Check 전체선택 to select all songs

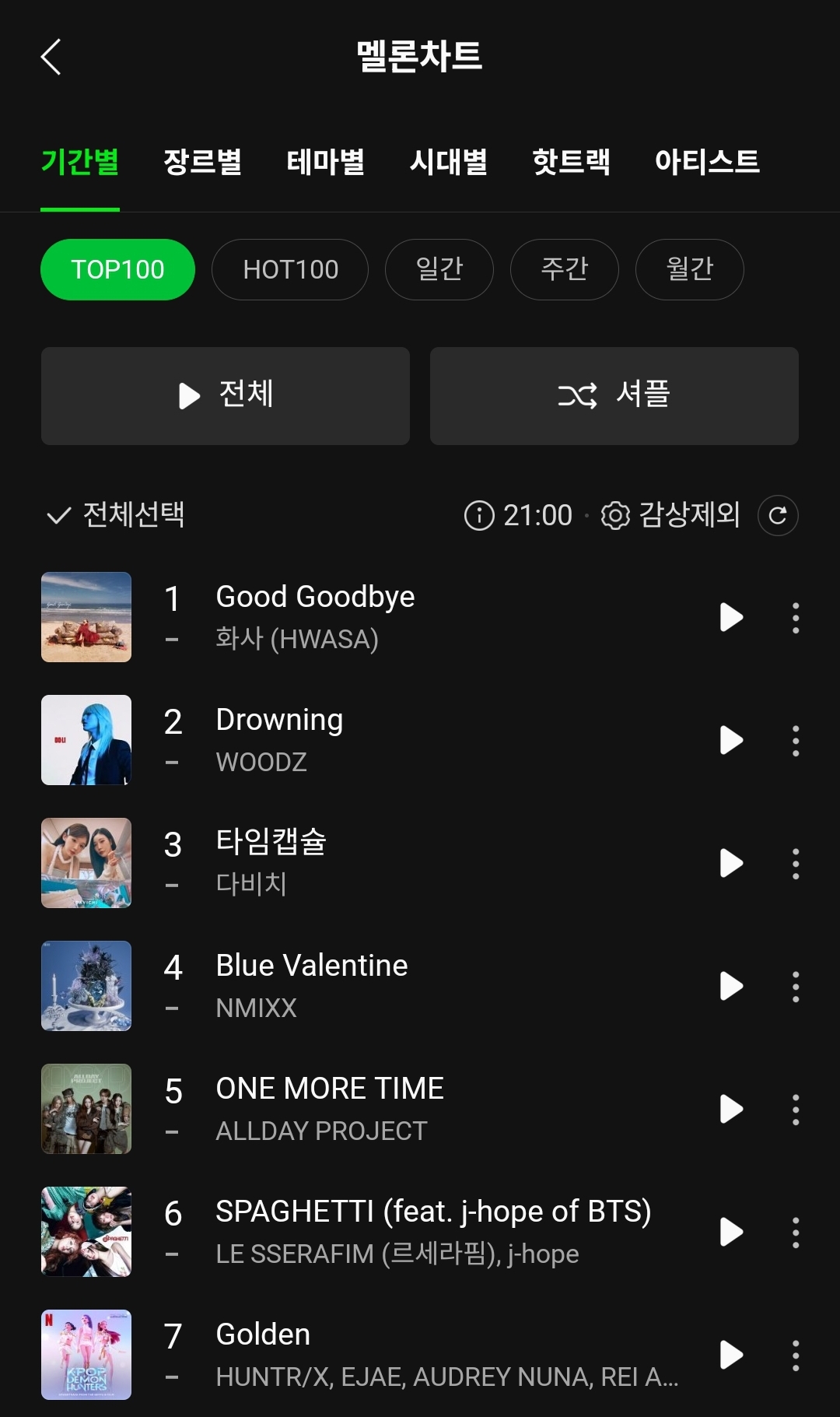point(117,514)
